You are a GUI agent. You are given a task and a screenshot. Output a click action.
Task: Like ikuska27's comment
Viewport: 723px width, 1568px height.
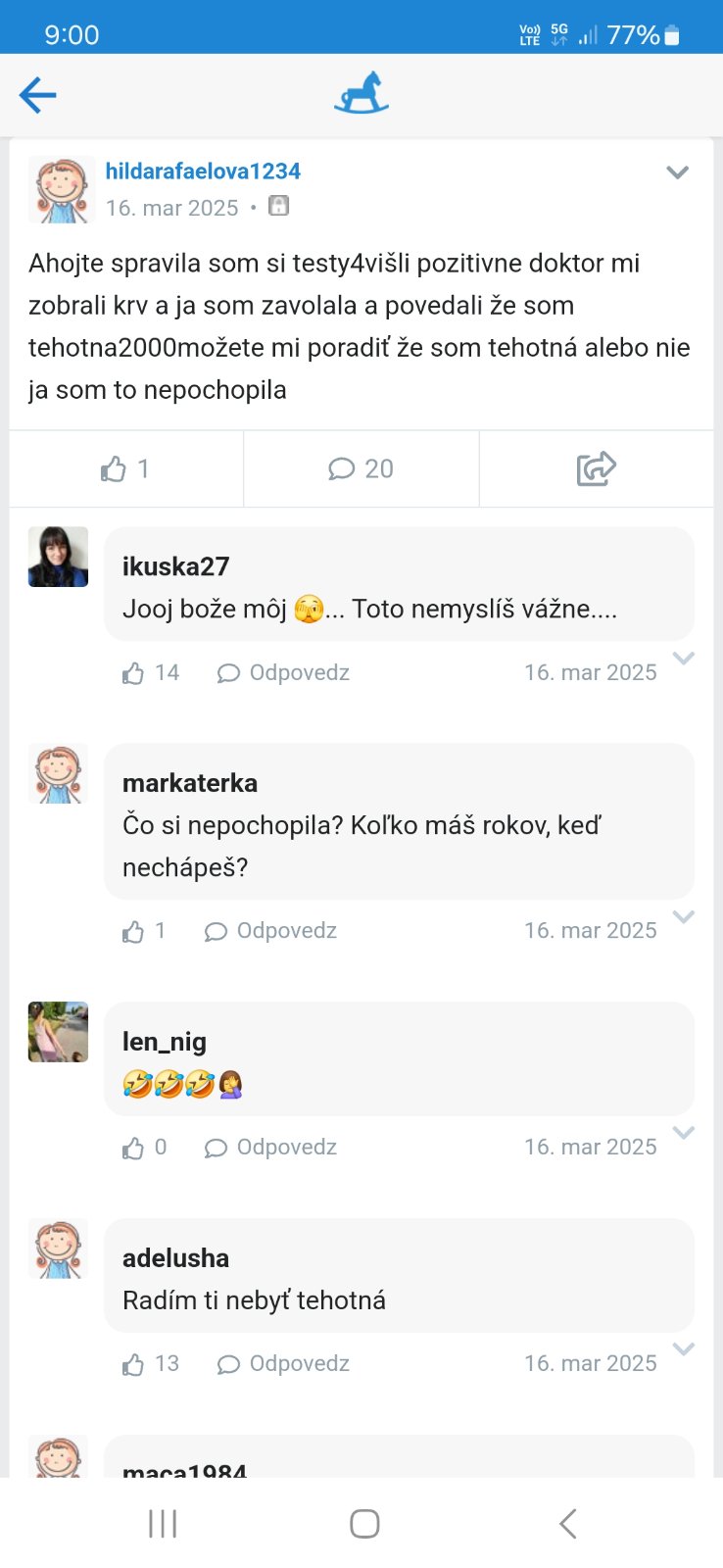pos(151,672)
